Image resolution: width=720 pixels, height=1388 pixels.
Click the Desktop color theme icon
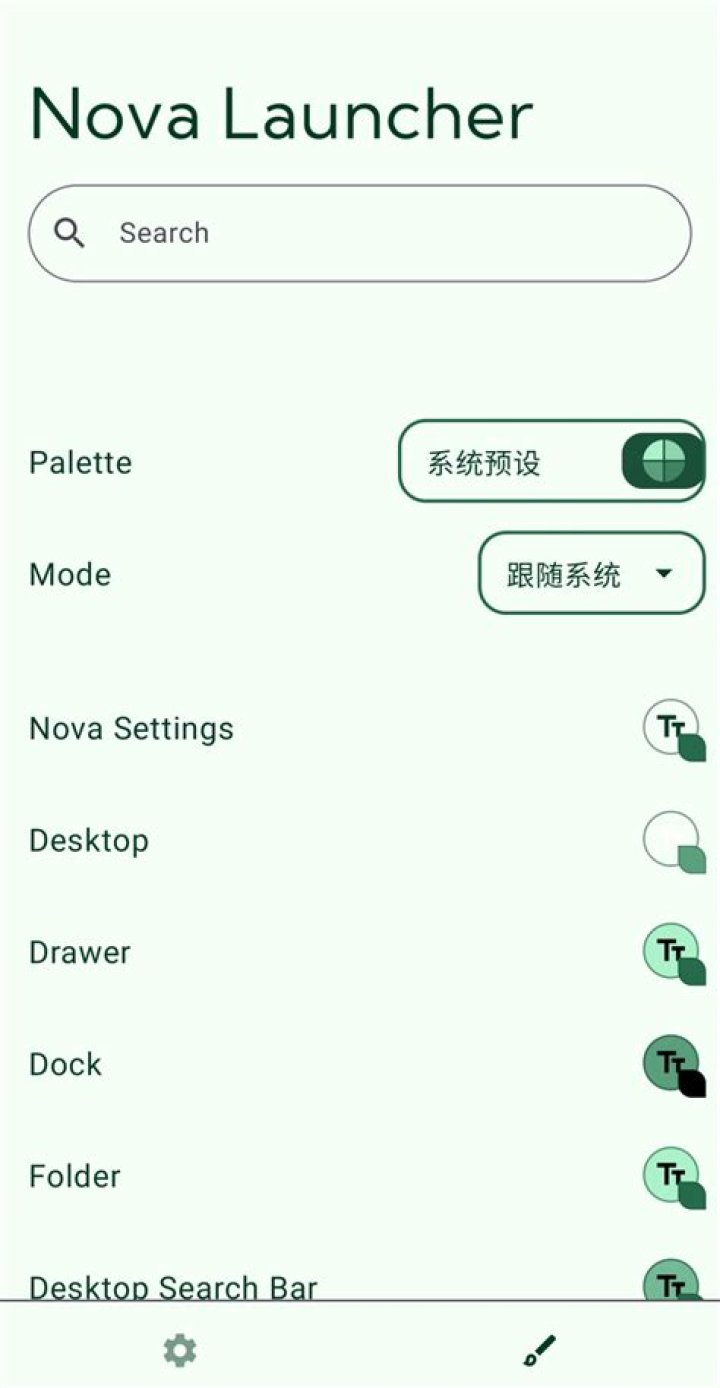click(672, 840)
